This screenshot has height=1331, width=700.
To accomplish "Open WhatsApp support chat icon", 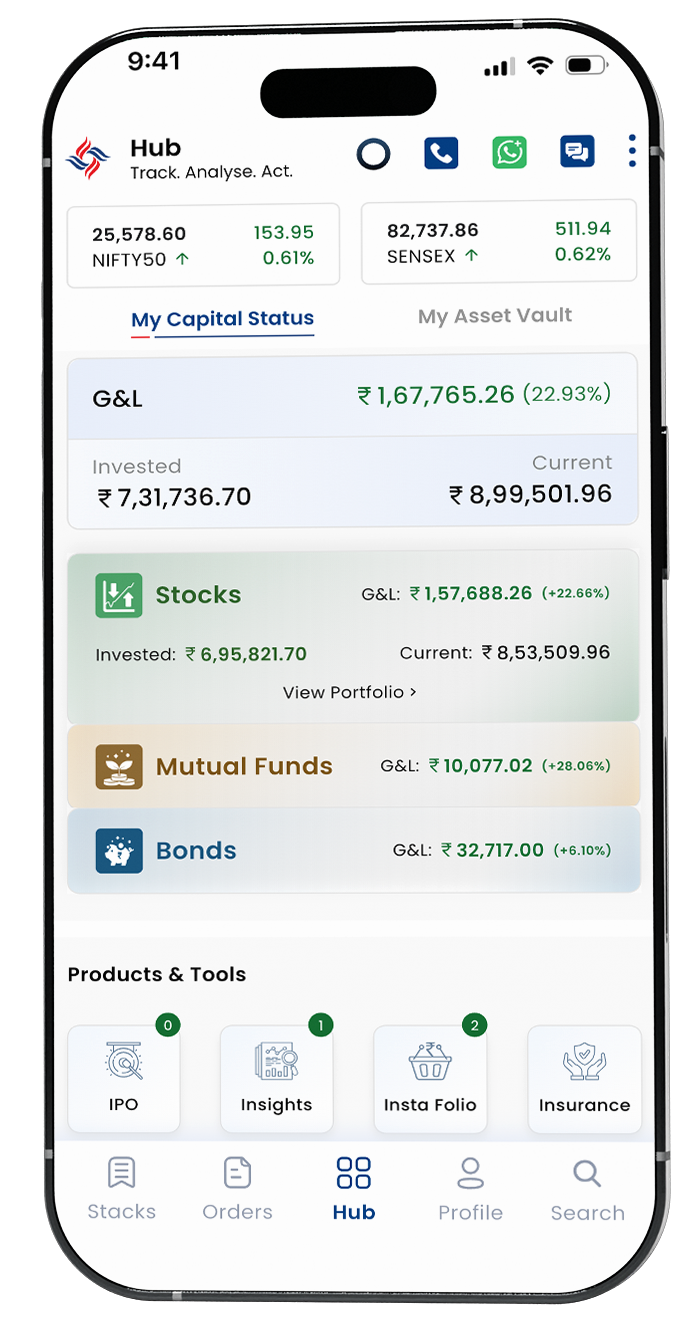I will coord(509,153).
